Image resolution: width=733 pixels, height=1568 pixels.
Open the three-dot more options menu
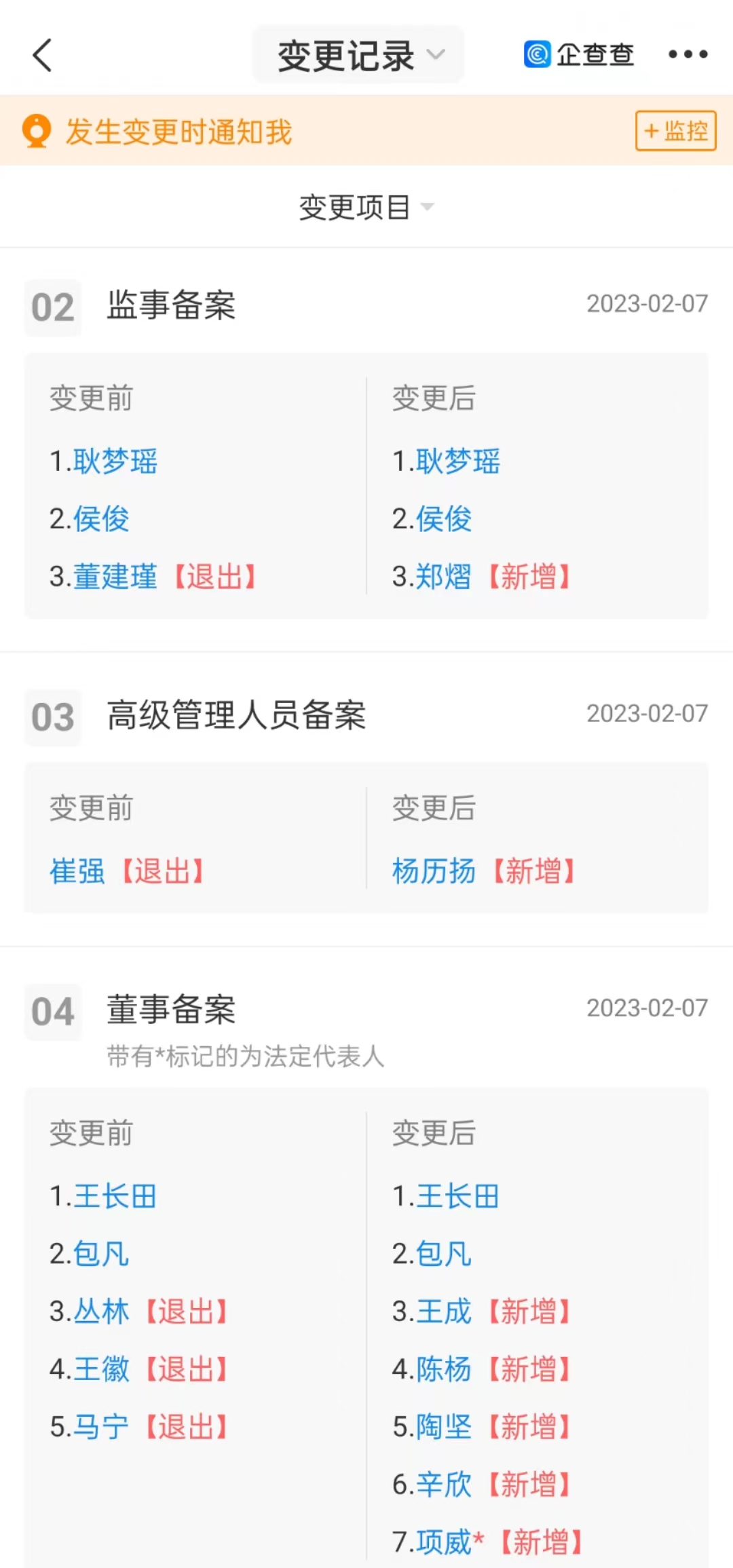[x=687, y=54]
